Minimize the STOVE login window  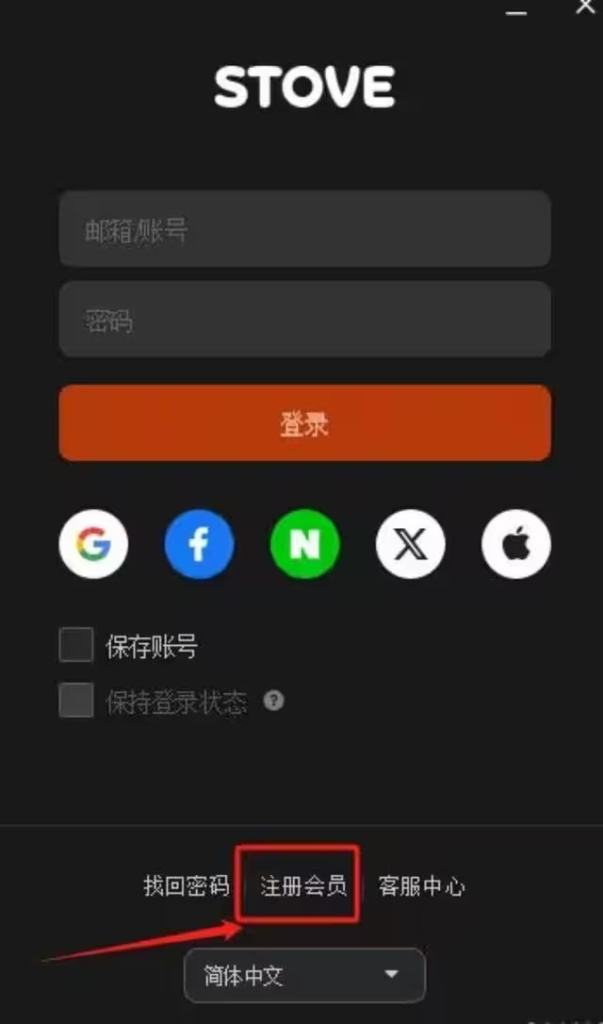click(x=516, y=10)
